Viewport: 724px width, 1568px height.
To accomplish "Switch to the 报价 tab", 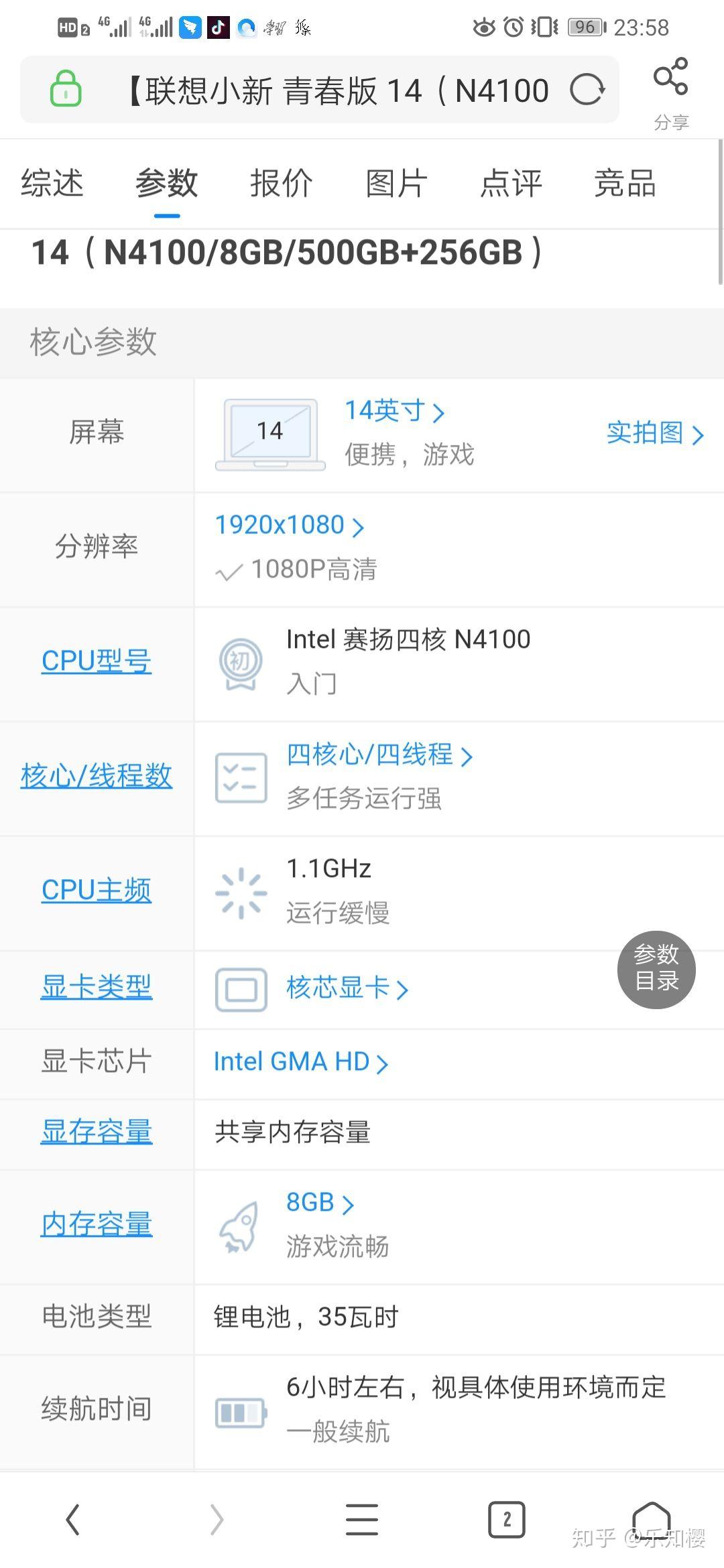I will 282,182.
